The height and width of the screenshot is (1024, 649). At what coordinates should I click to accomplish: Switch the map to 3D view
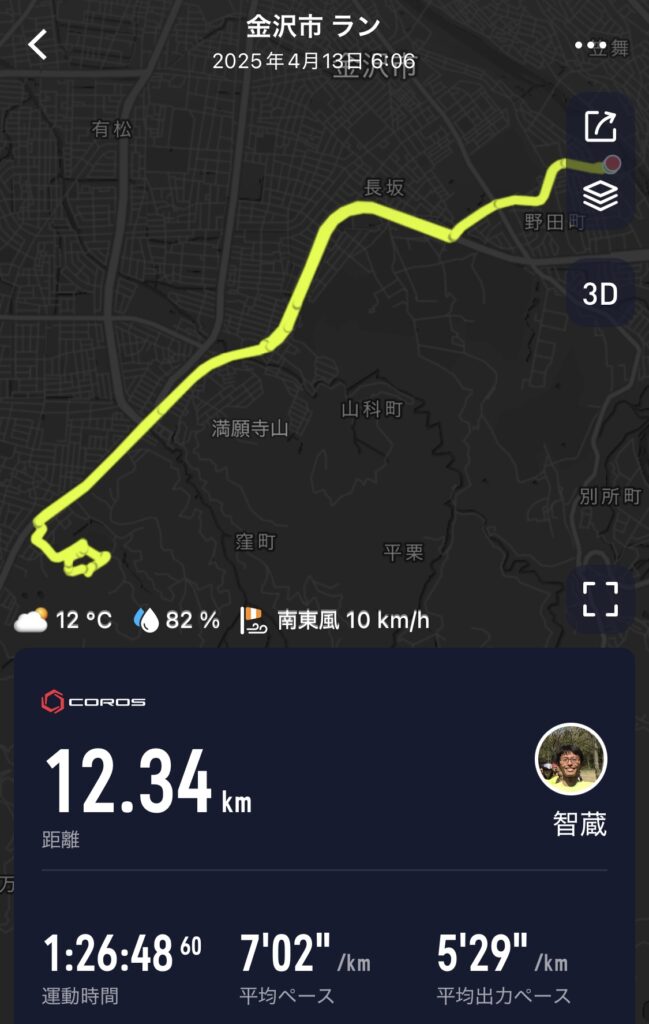click(600, 294)
